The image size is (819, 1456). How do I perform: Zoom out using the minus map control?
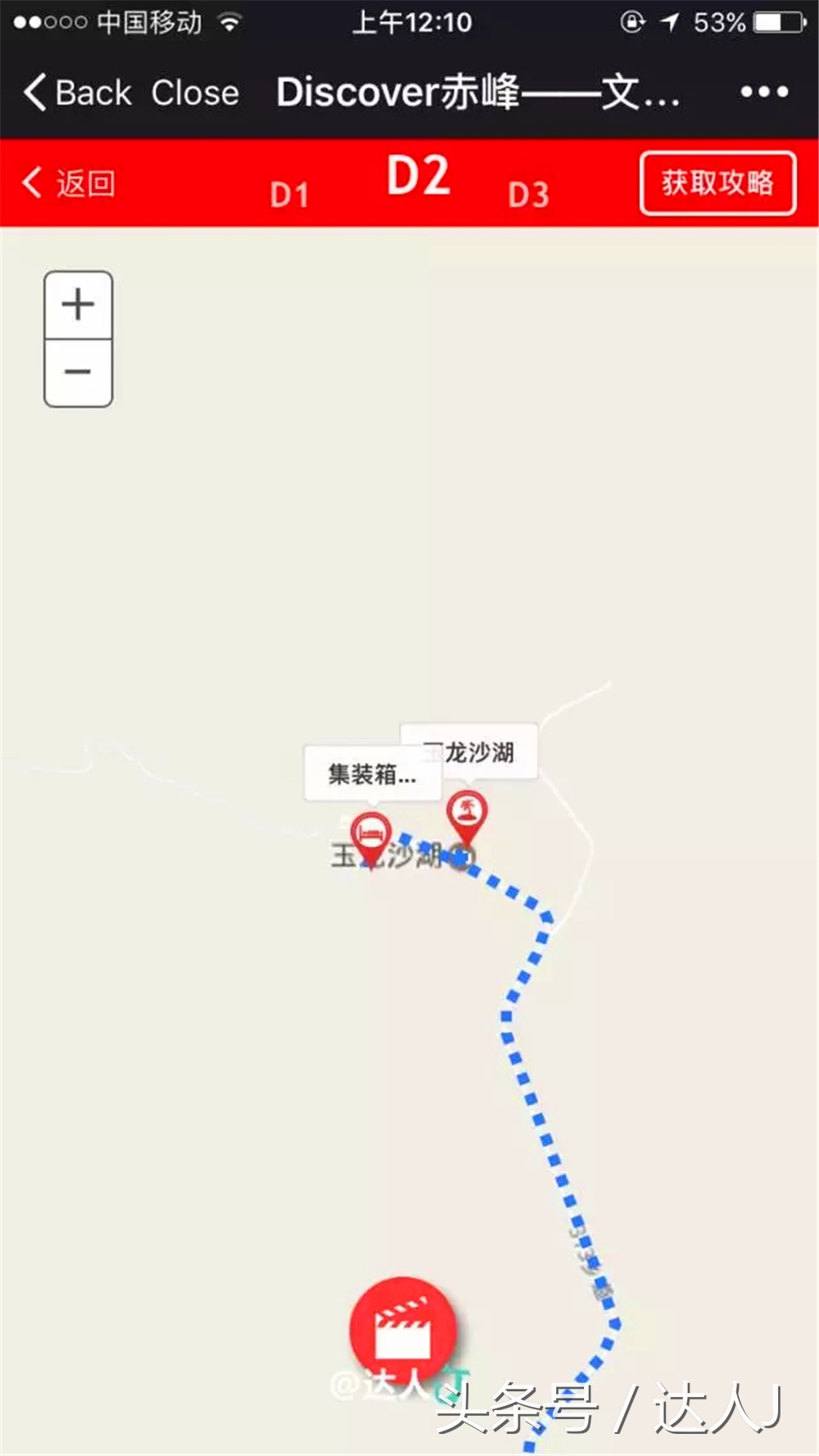78,371
